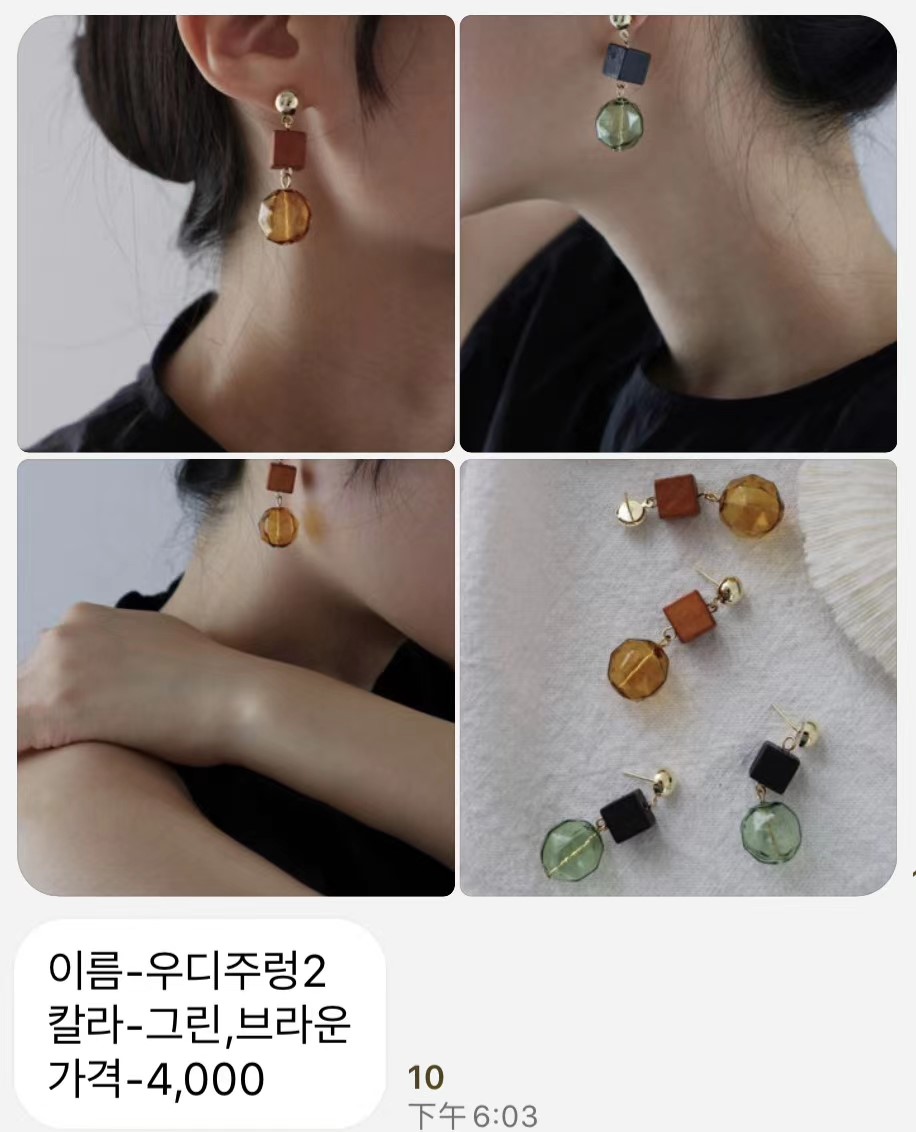This screenshot has height=1132, width=916.
Task: View the photo of the green earring worn
Action: (678, 234)
